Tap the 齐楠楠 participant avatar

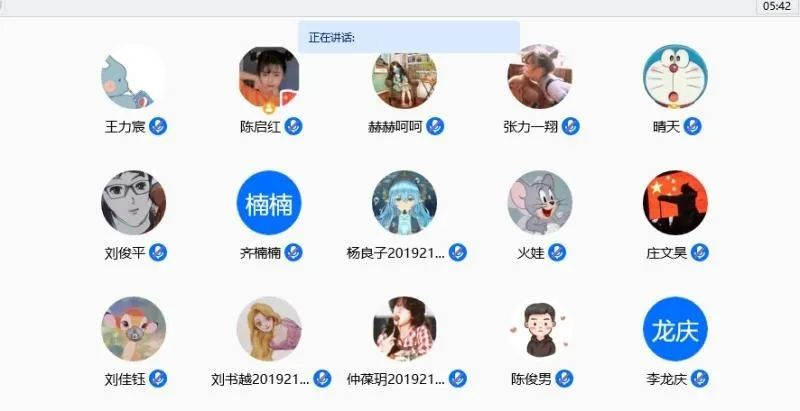269,203
